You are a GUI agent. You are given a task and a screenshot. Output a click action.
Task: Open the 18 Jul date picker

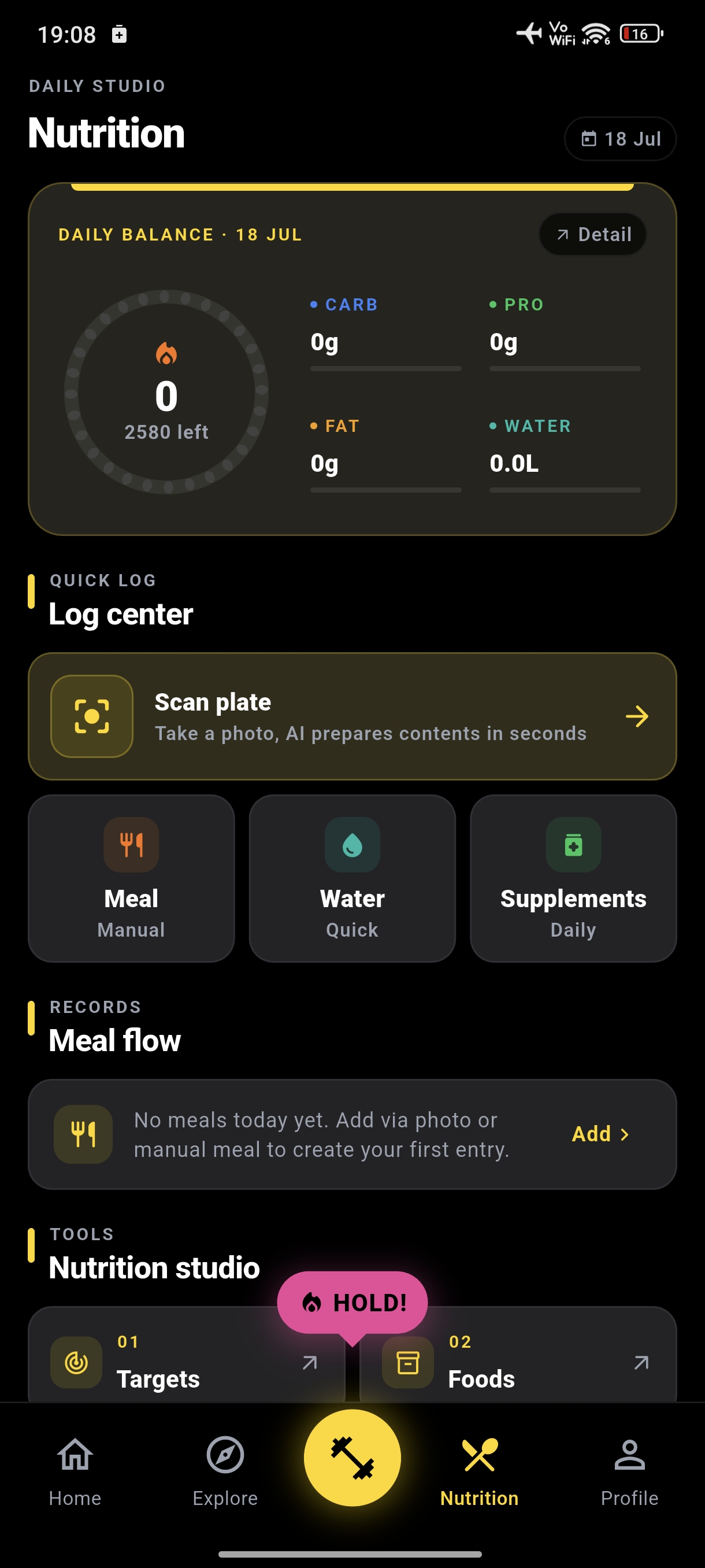click(620, 139)
